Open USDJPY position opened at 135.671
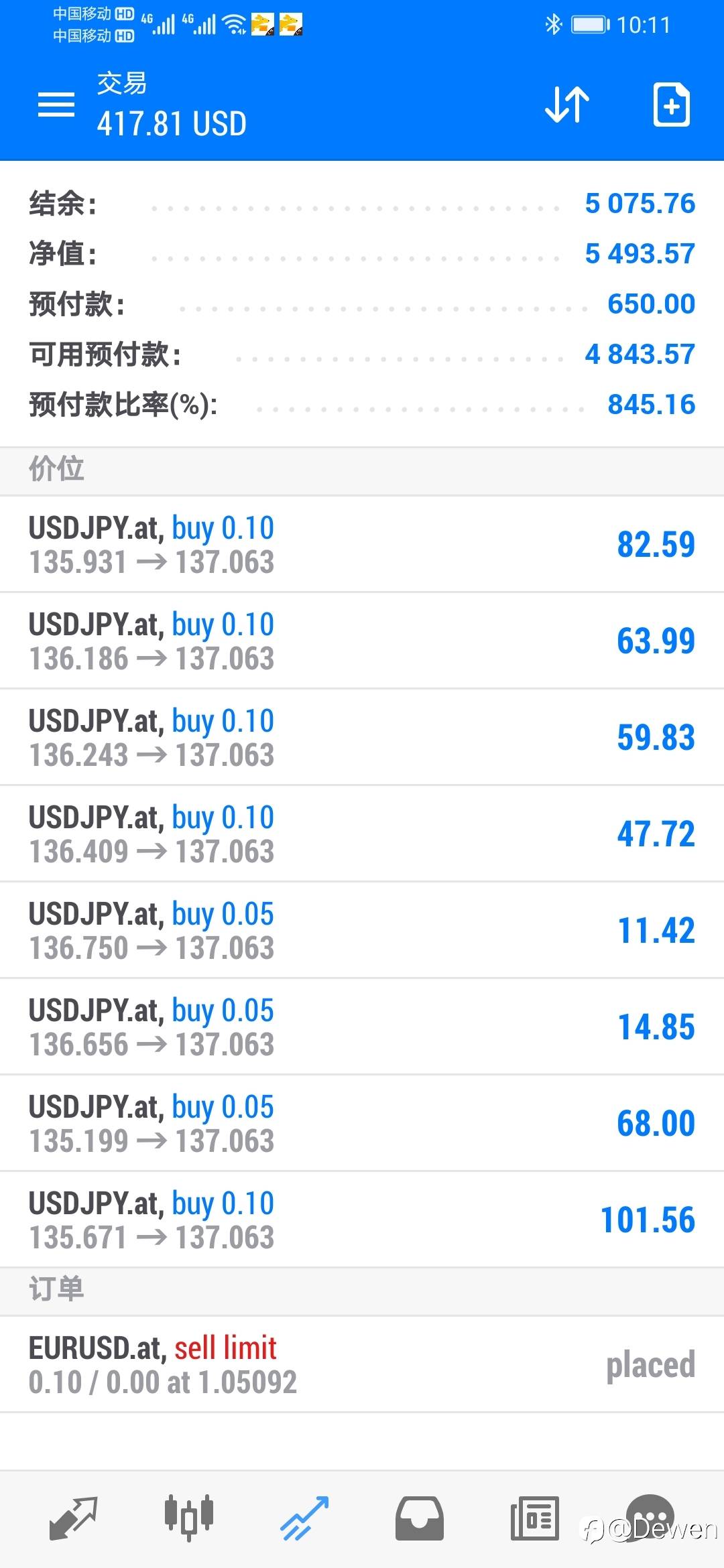The height and width of the screenshot is (1568, 724). pos(362,1220)
